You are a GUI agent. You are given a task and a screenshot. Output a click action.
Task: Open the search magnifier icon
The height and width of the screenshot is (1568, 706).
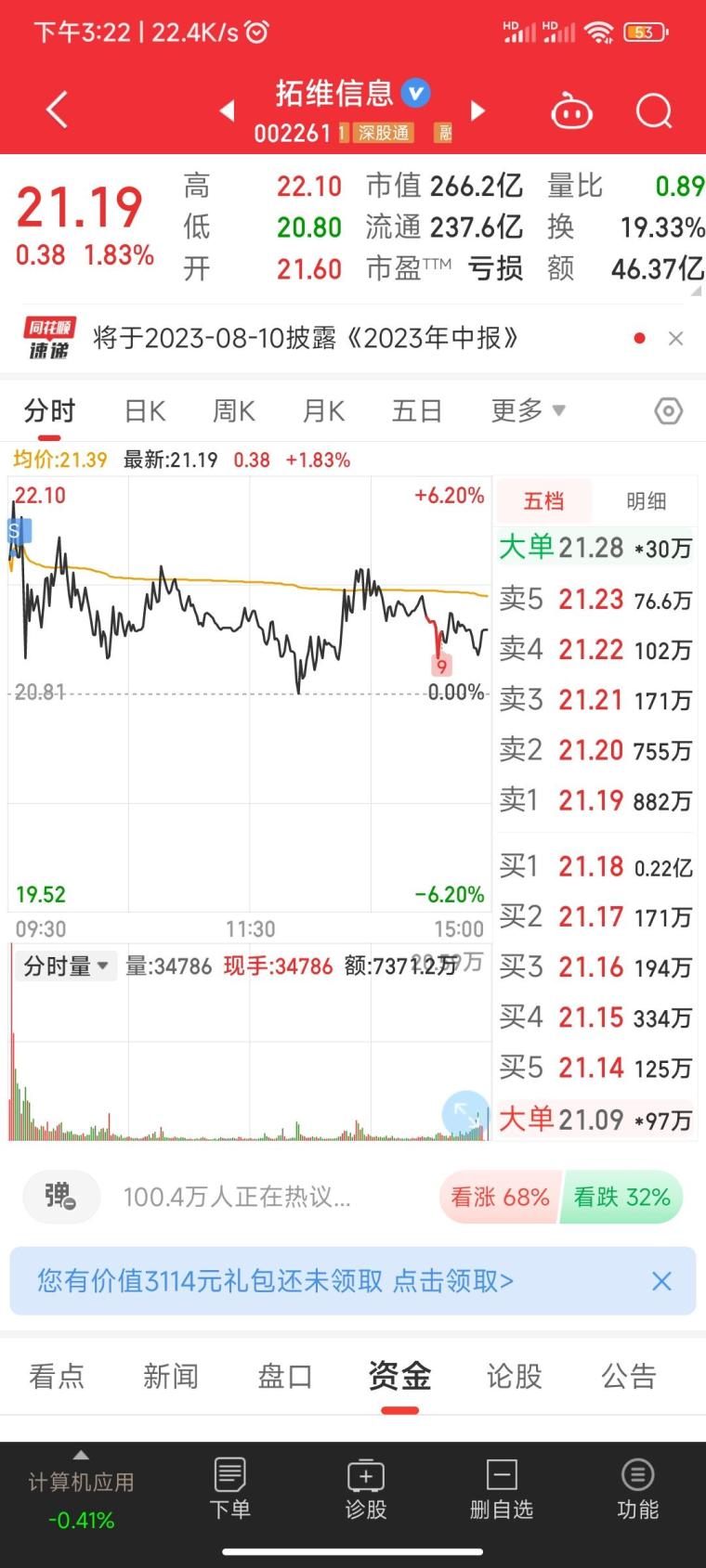[x=654, y=111]
